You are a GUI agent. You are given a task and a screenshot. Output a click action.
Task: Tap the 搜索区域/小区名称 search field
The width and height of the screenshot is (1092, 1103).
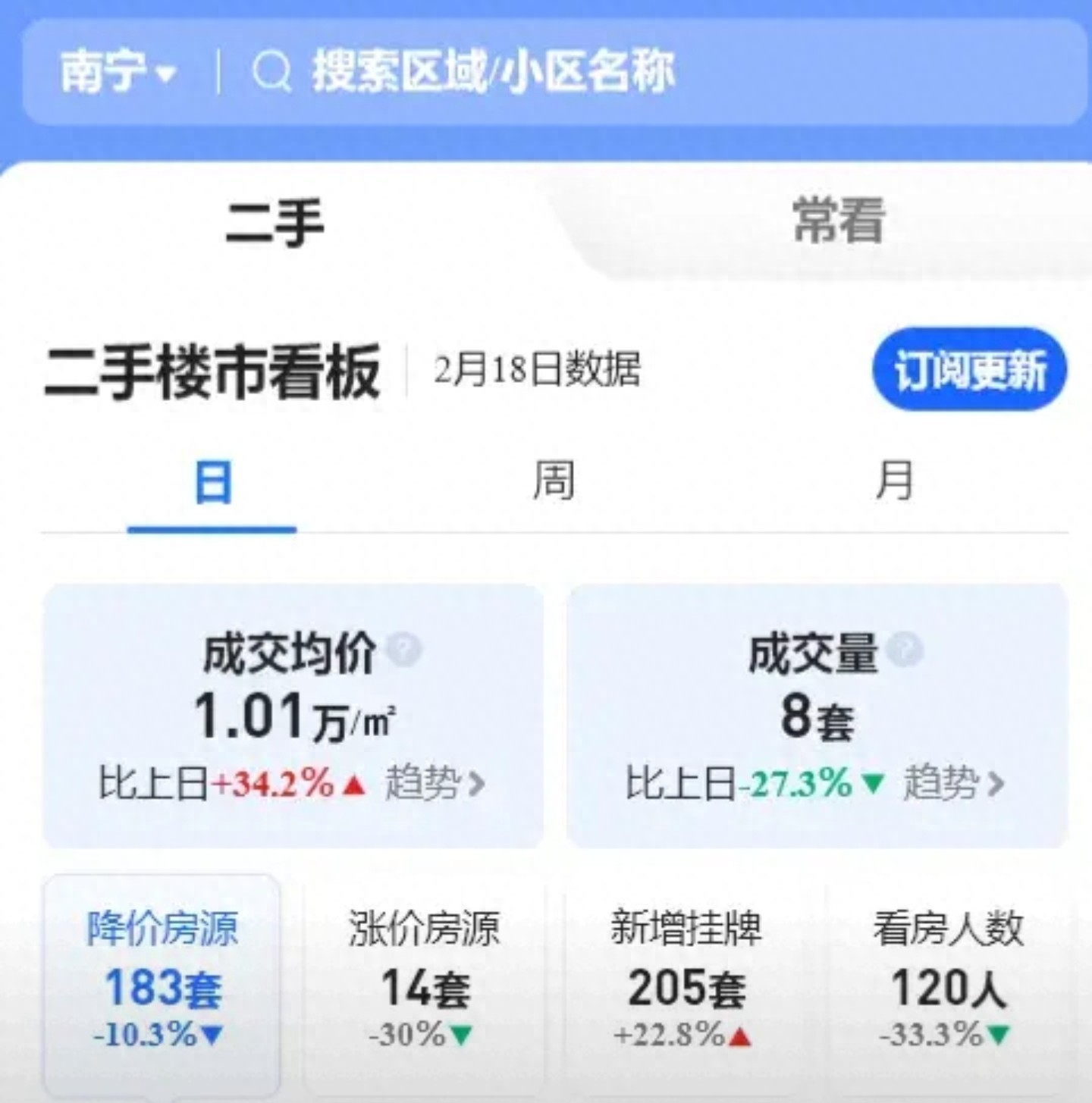click(x=493, y=72)
